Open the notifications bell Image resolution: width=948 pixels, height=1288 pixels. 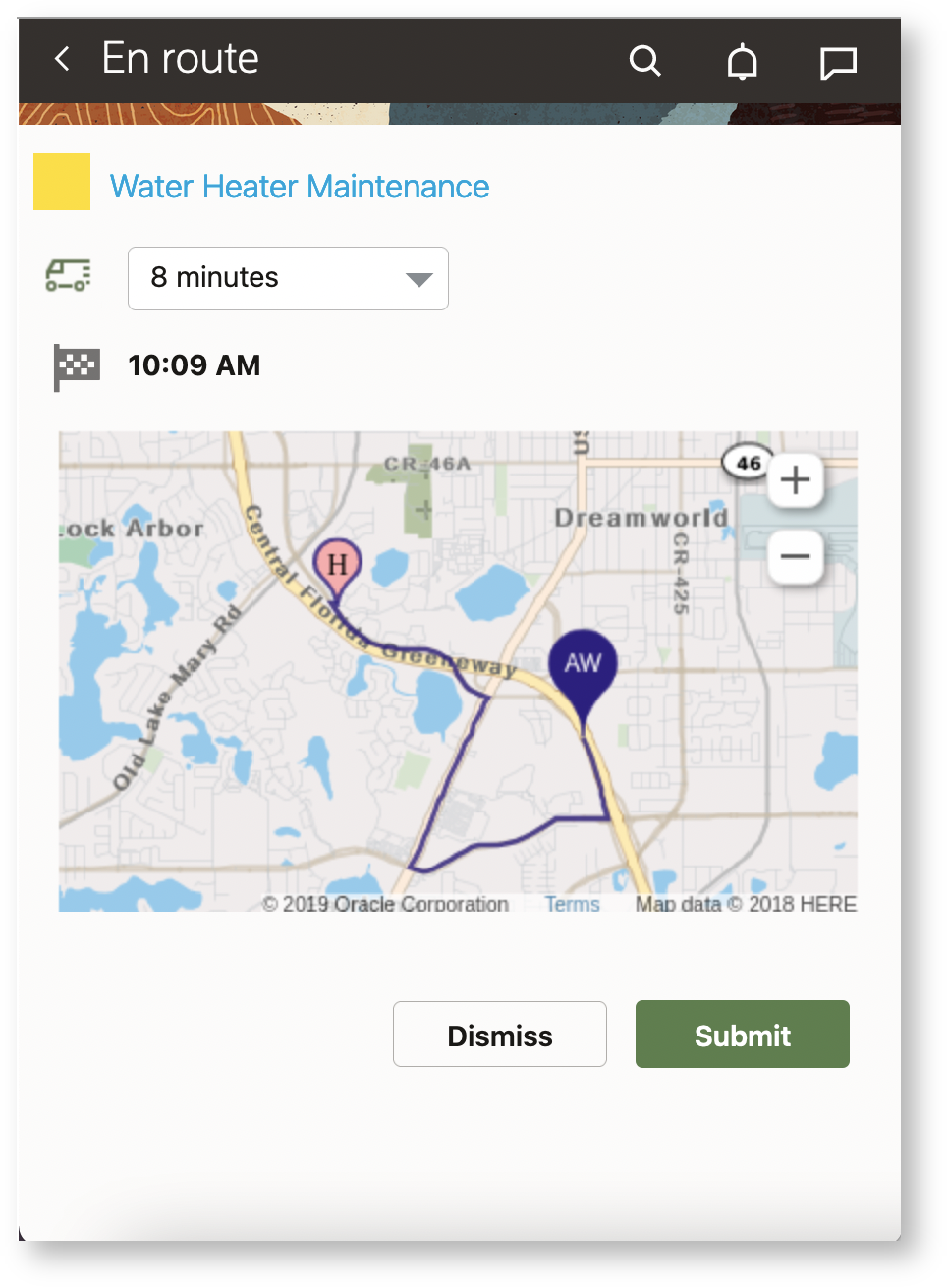(742, 62)
